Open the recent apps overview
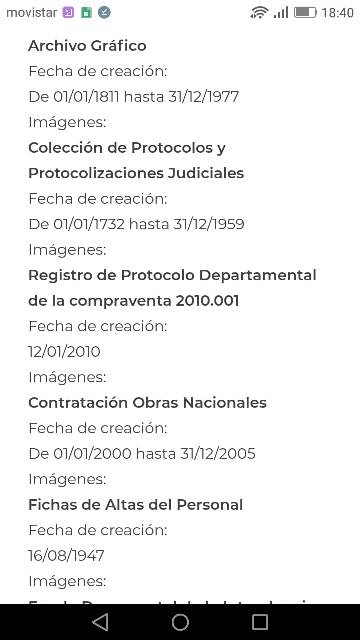The height and width of the screenshot is (640, 360). pos(260,622)
